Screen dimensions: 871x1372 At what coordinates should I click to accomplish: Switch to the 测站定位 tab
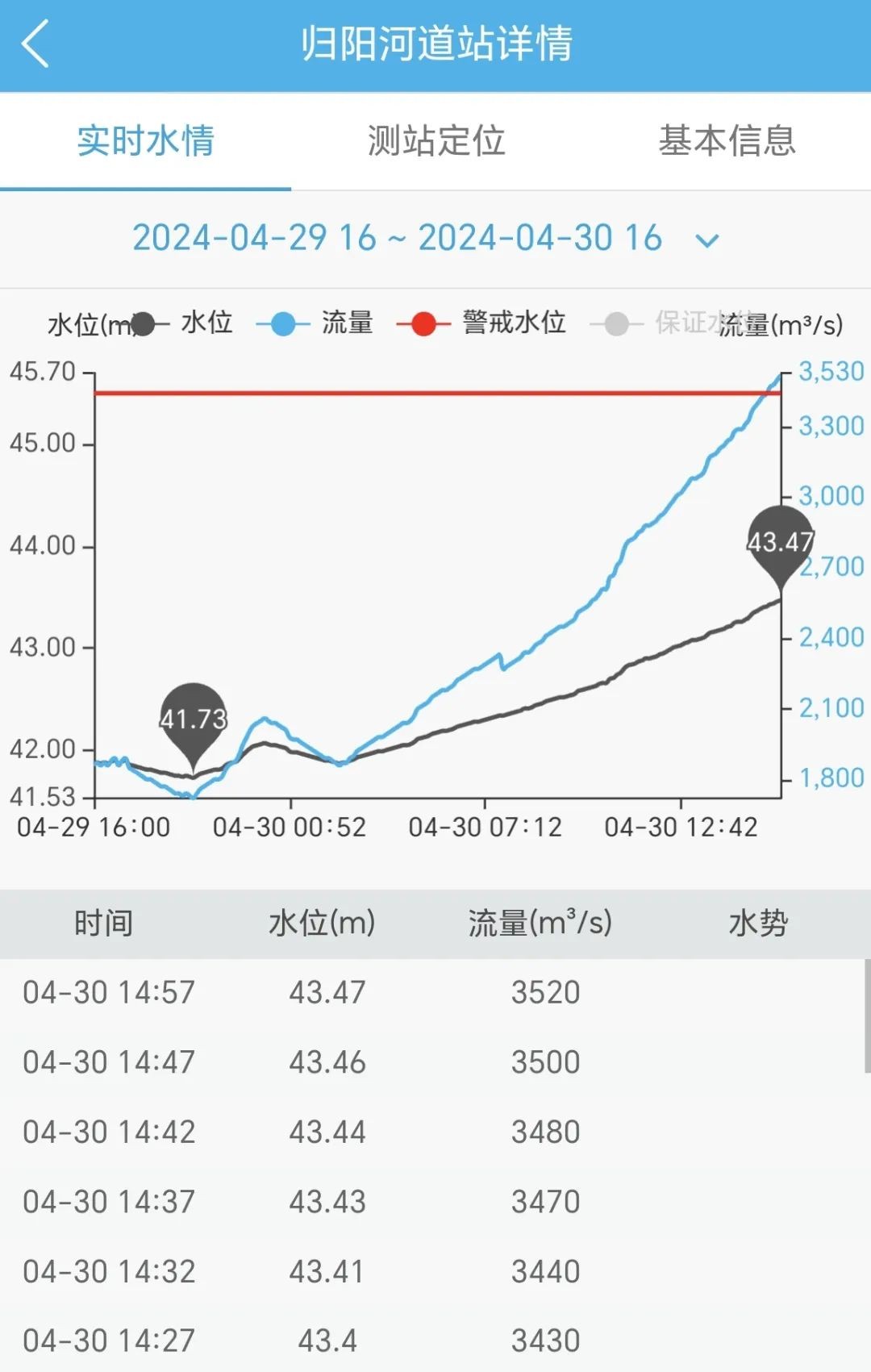coord(435,141)
